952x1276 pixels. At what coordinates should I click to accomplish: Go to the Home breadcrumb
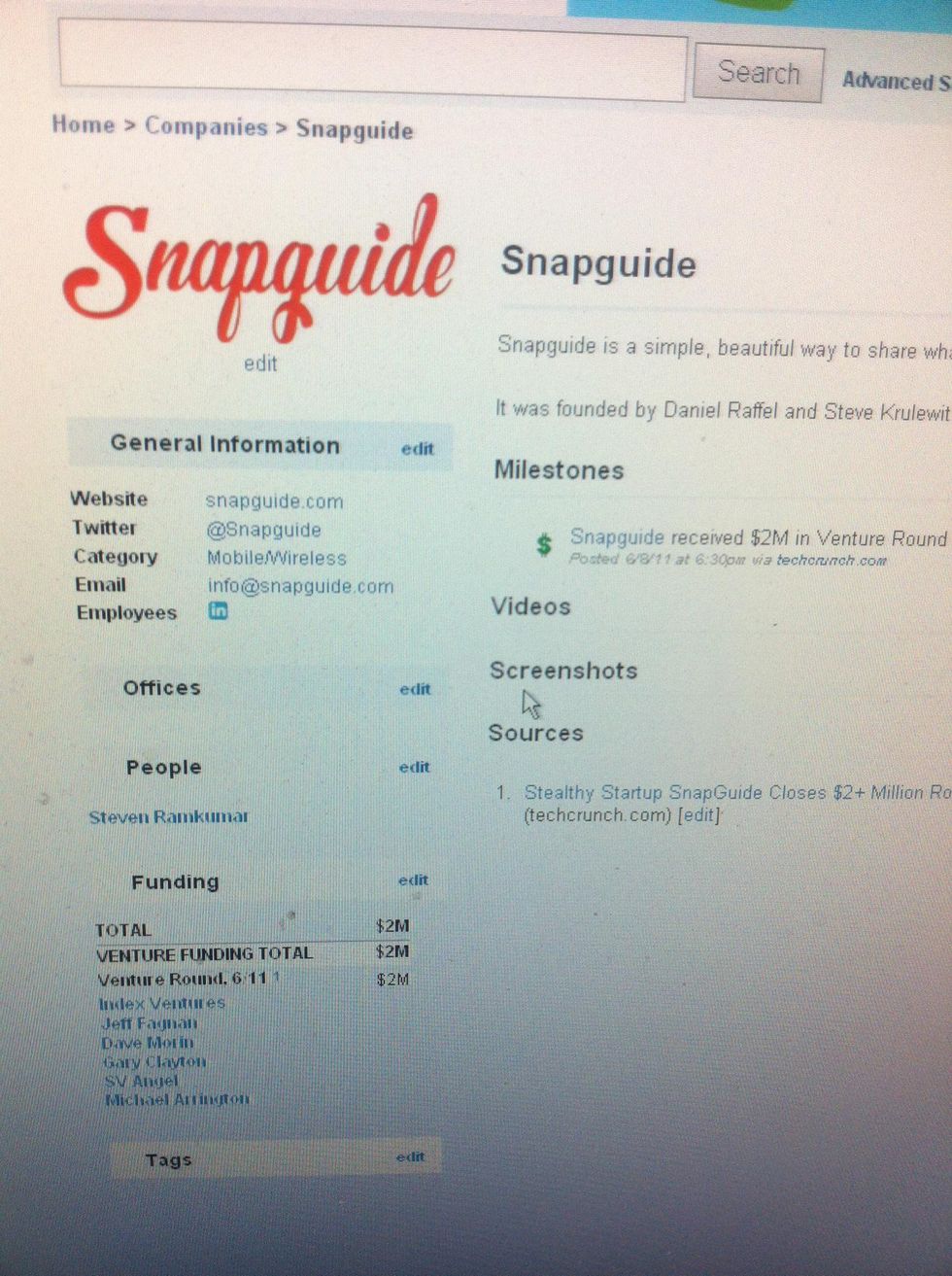84,124
